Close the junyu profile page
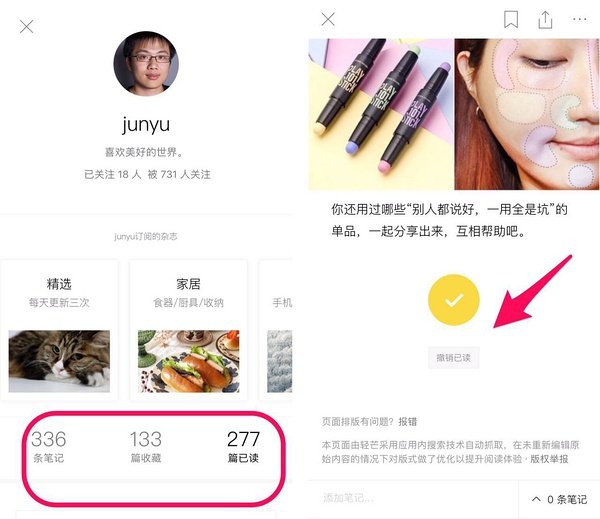 click(x=27, y=27)
